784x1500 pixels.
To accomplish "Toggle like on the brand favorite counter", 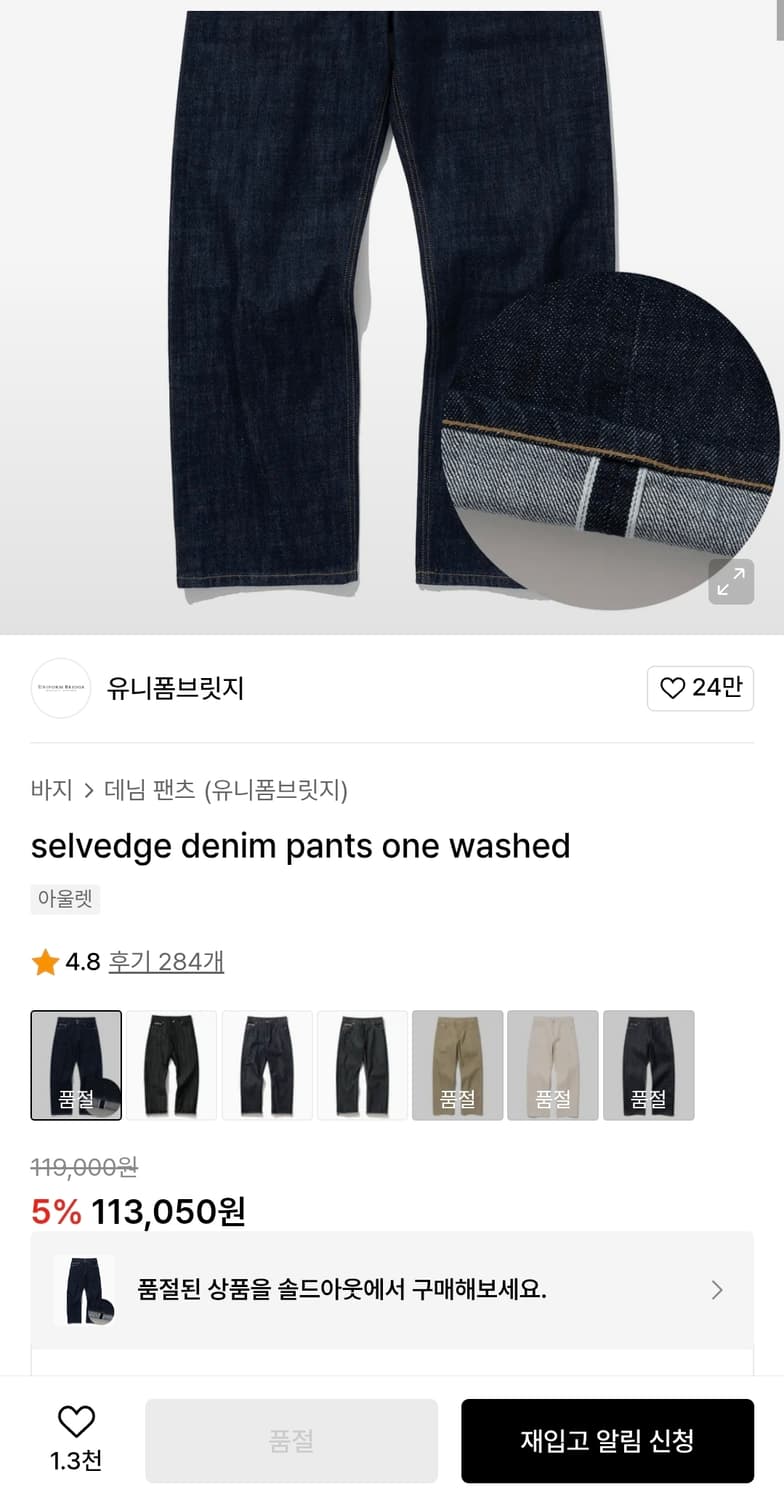I will point(700,689).
